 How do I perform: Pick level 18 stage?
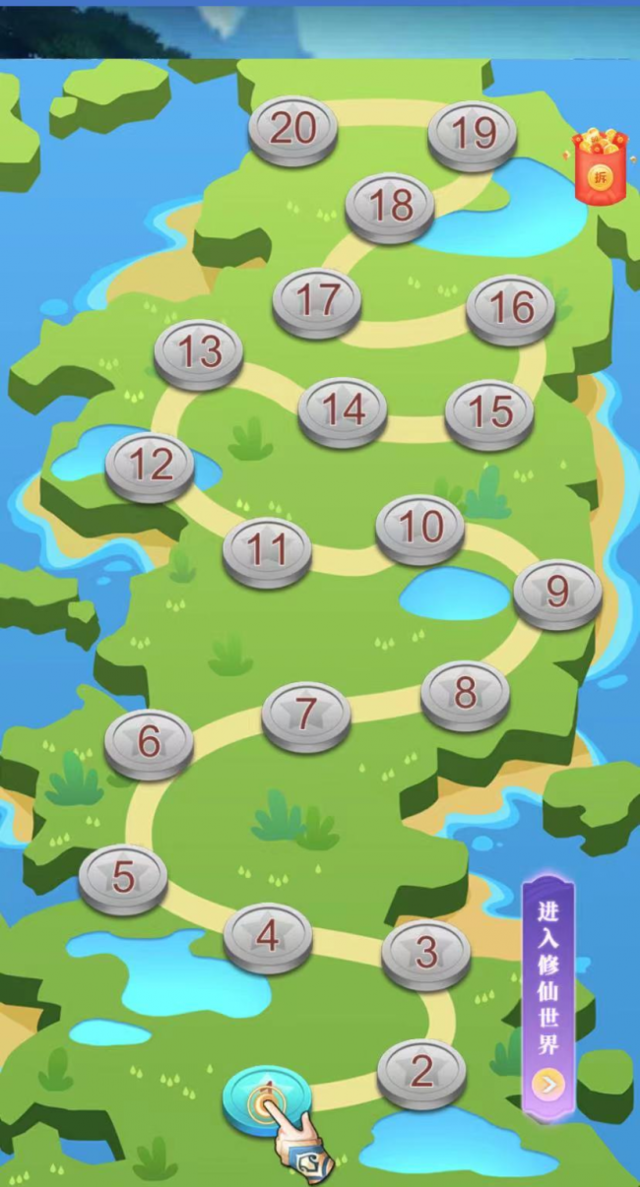click(390, 206)
